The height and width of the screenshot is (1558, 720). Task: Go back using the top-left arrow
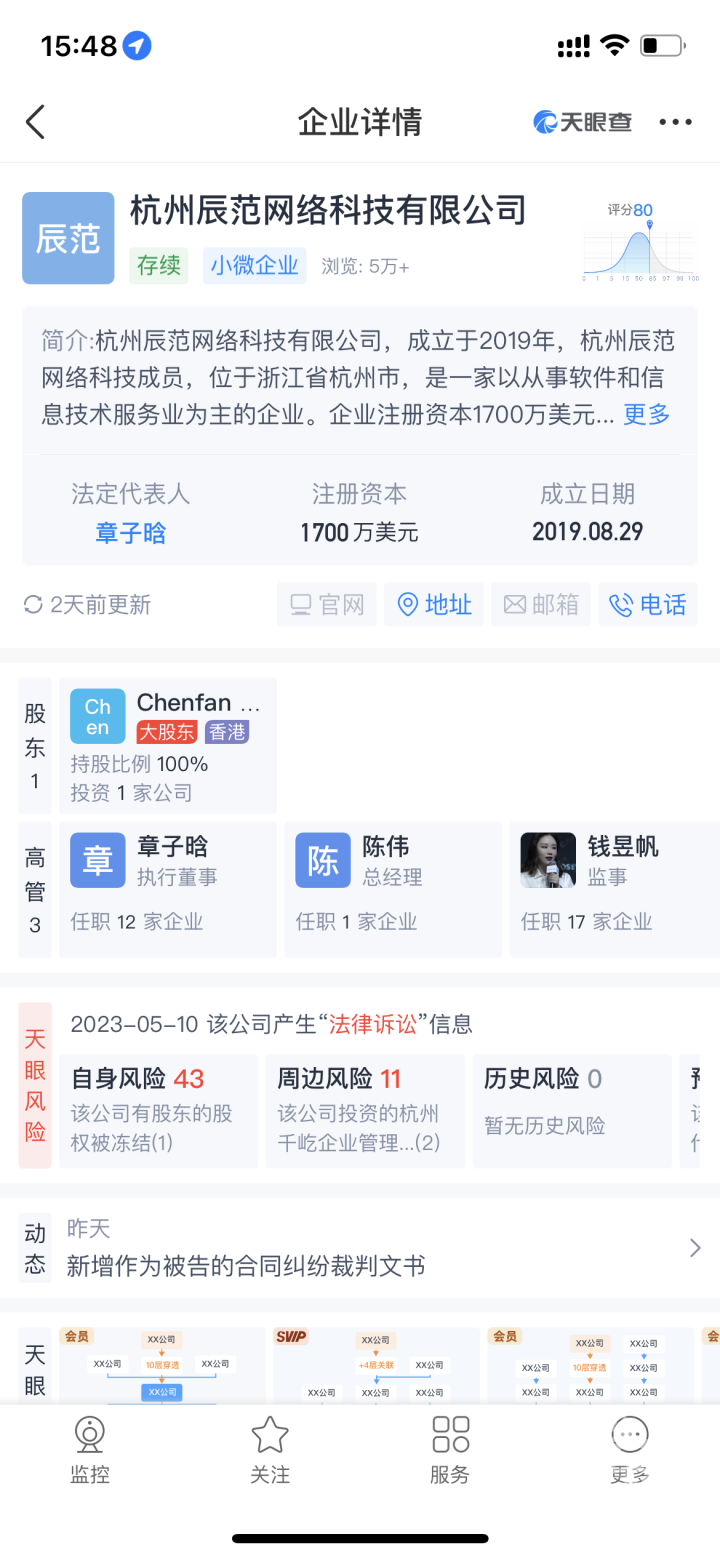(x=36, y=122)
